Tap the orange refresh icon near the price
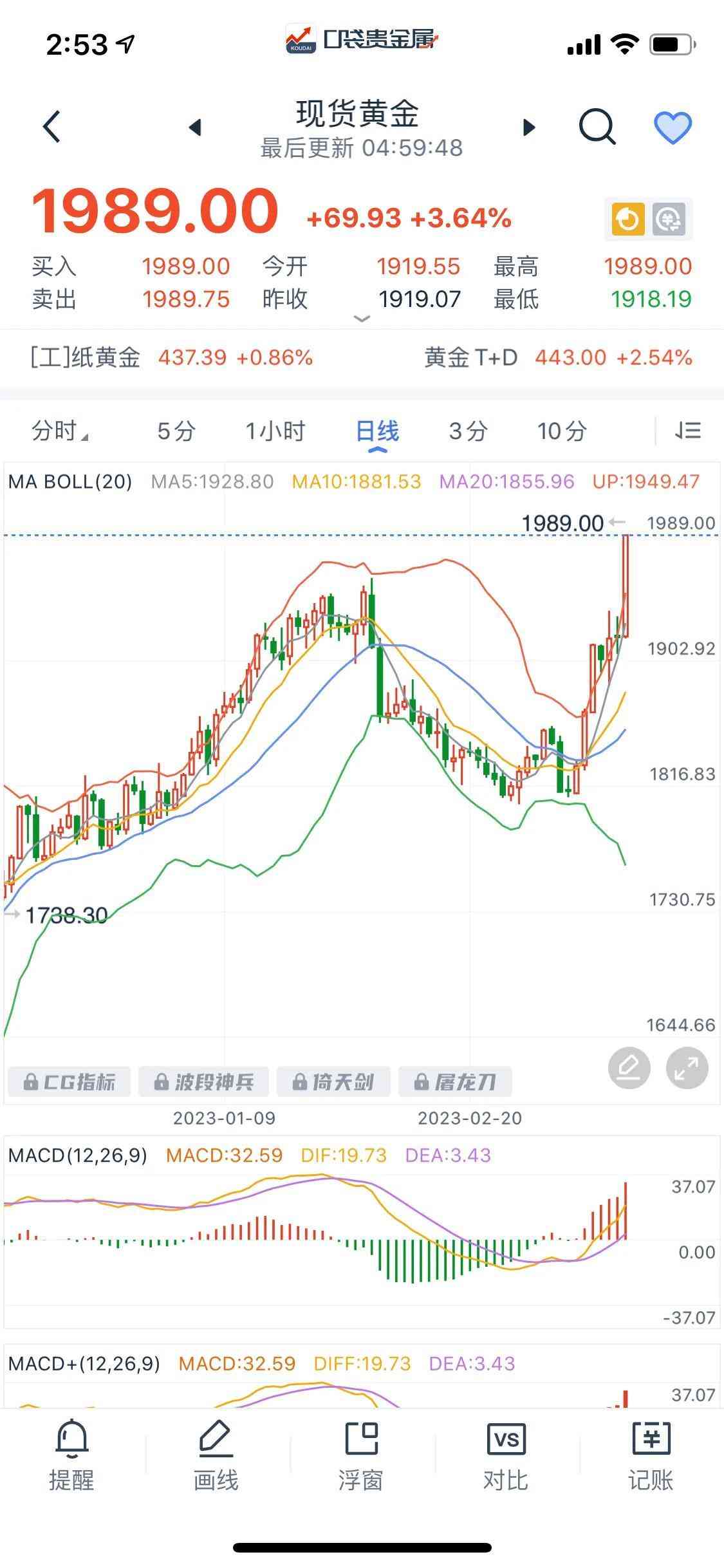The image size is (724, 1568). pos(627,219)
